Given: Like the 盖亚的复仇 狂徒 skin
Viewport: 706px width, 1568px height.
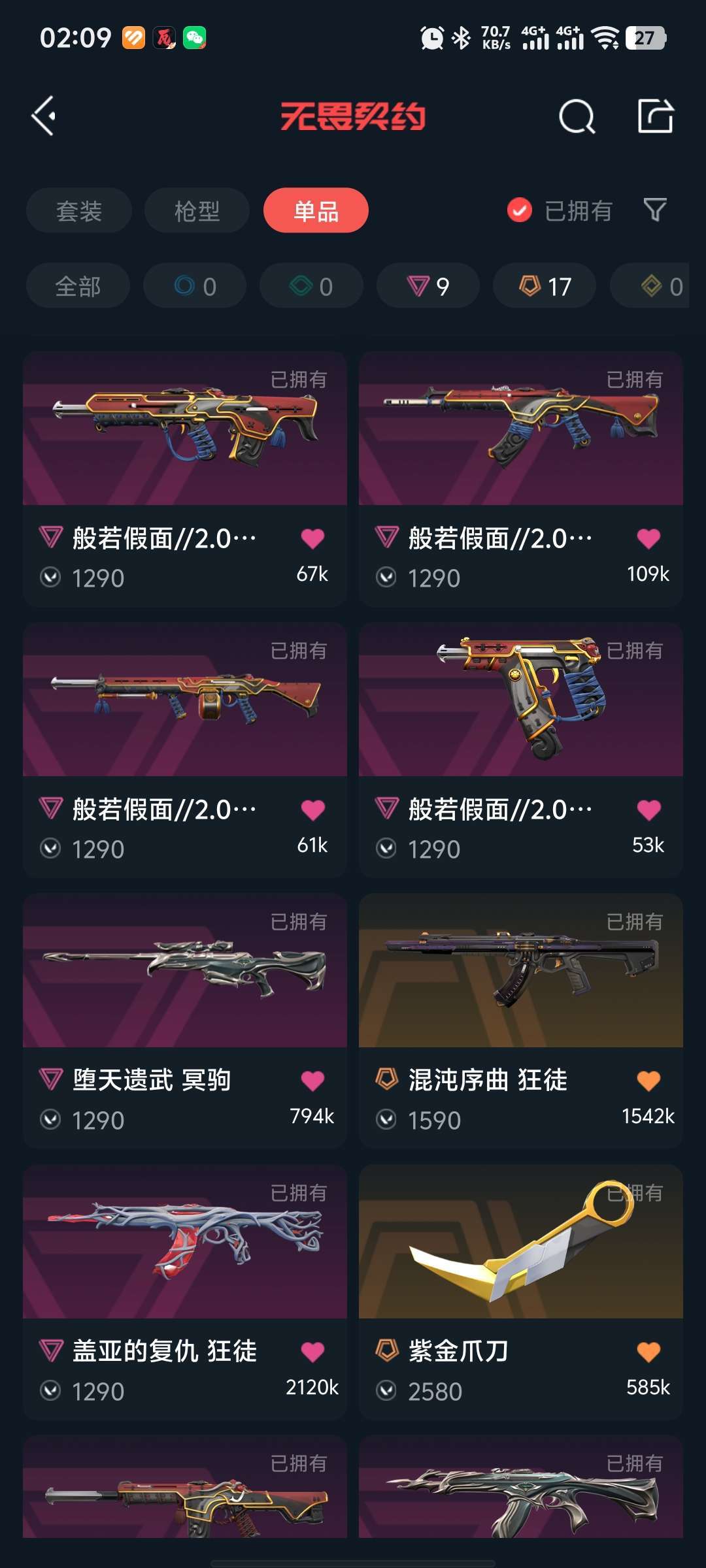Looking at the screenshot, I should click(x=312, y=1352).
